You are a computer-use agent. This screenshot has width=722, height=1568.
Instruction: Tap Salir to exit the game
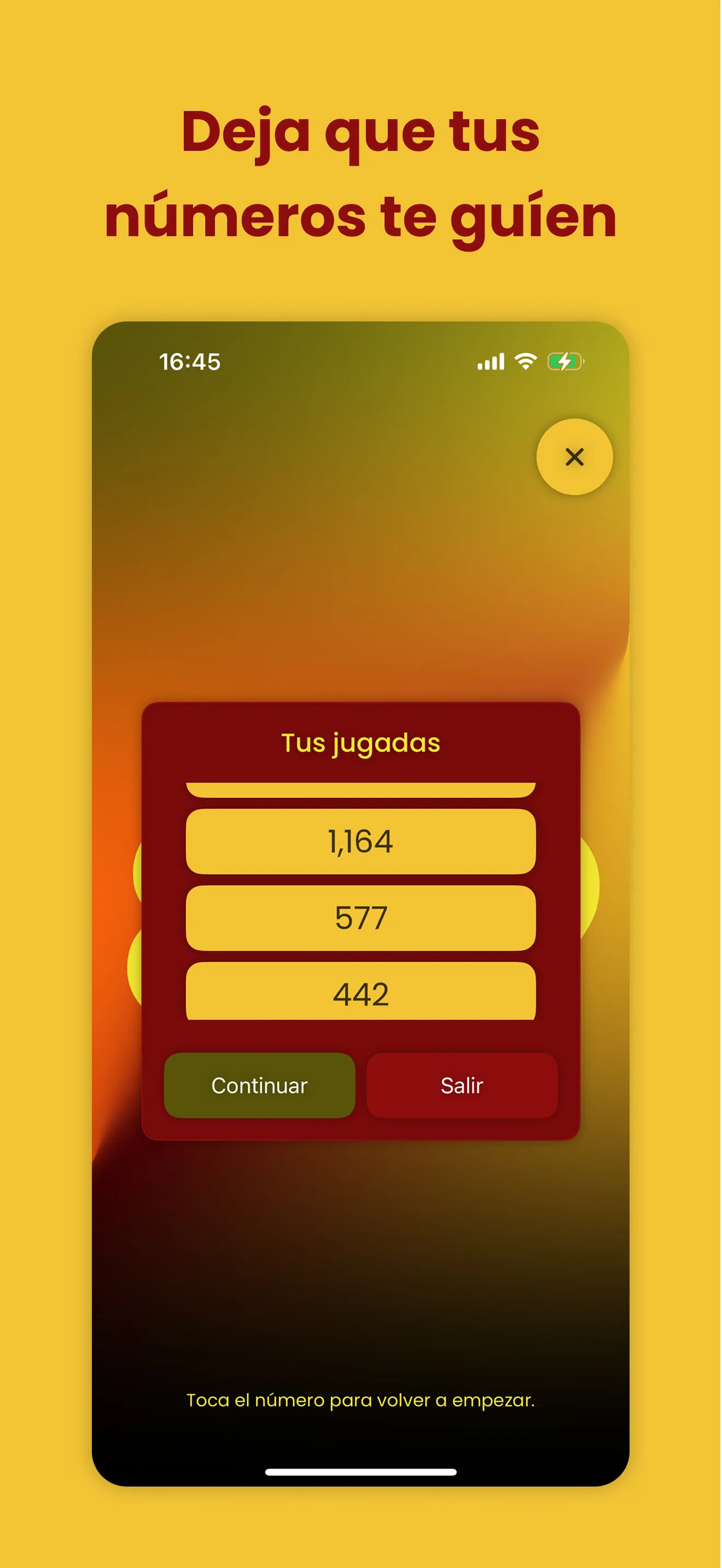[x=462, y=1085]
